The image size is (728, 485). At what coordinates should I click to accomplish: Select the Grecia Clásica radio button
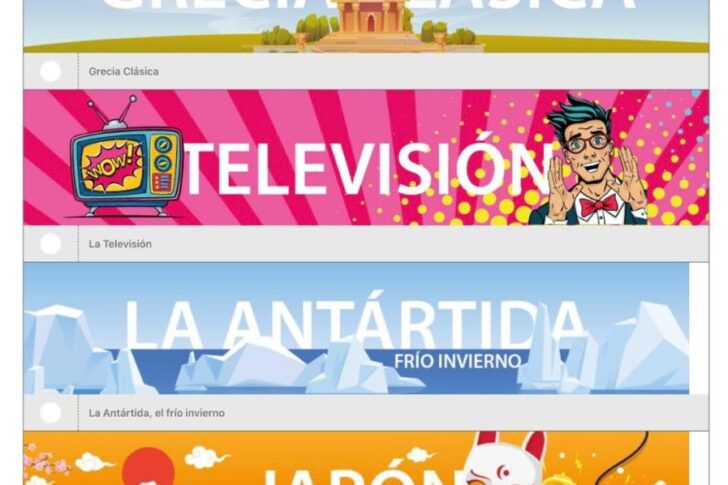click(51, 72)
